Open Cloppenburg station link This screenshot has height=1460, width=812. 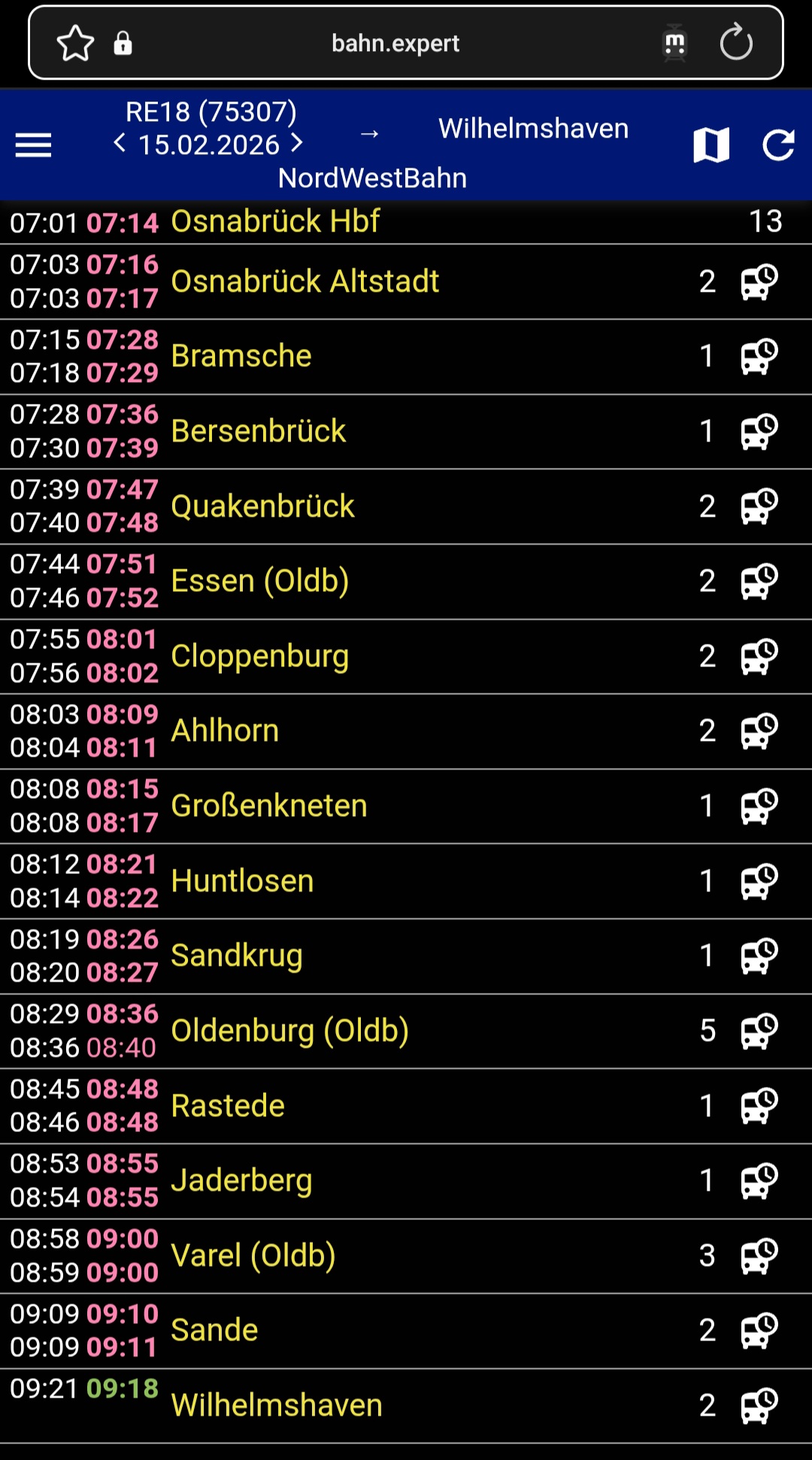tap(259, 656)
